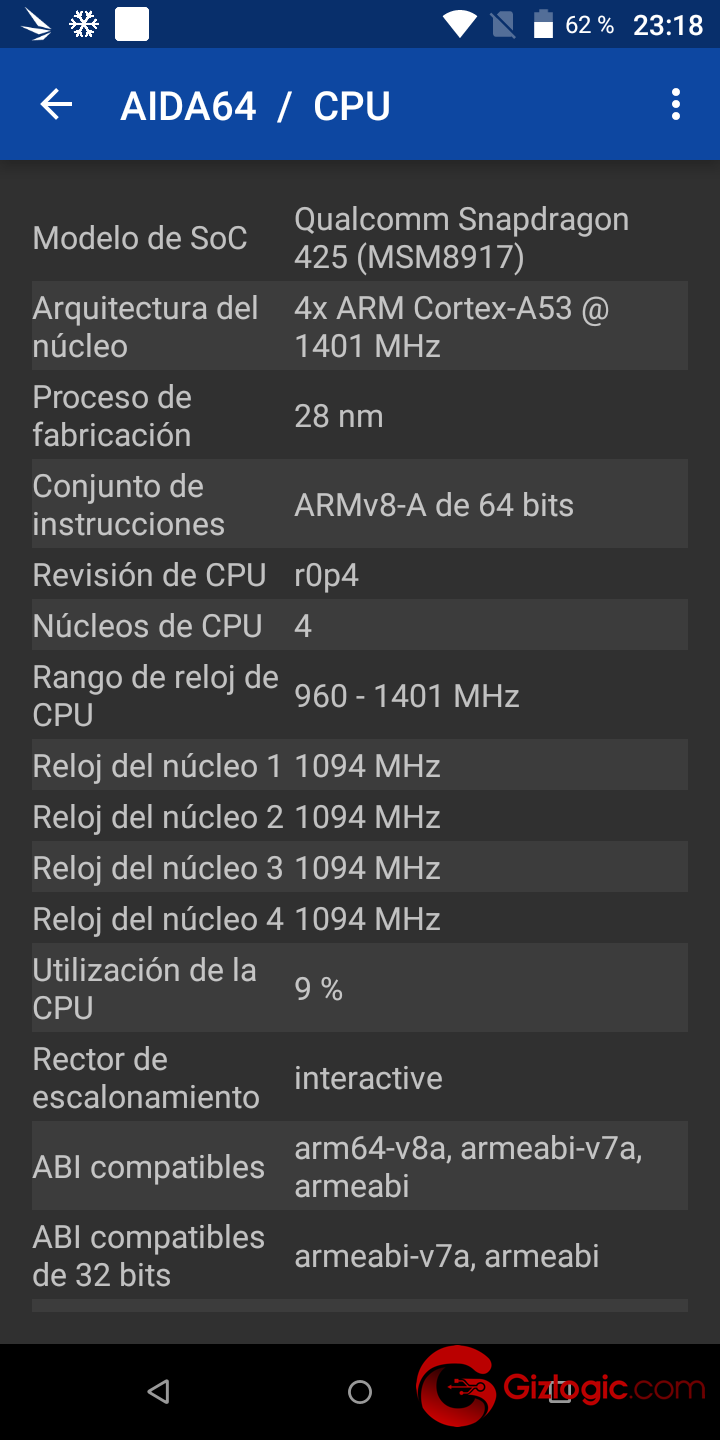The height and width of the screenshot is (1440, 720).
Task: Tap the system back button
Action: point(158,1391)
